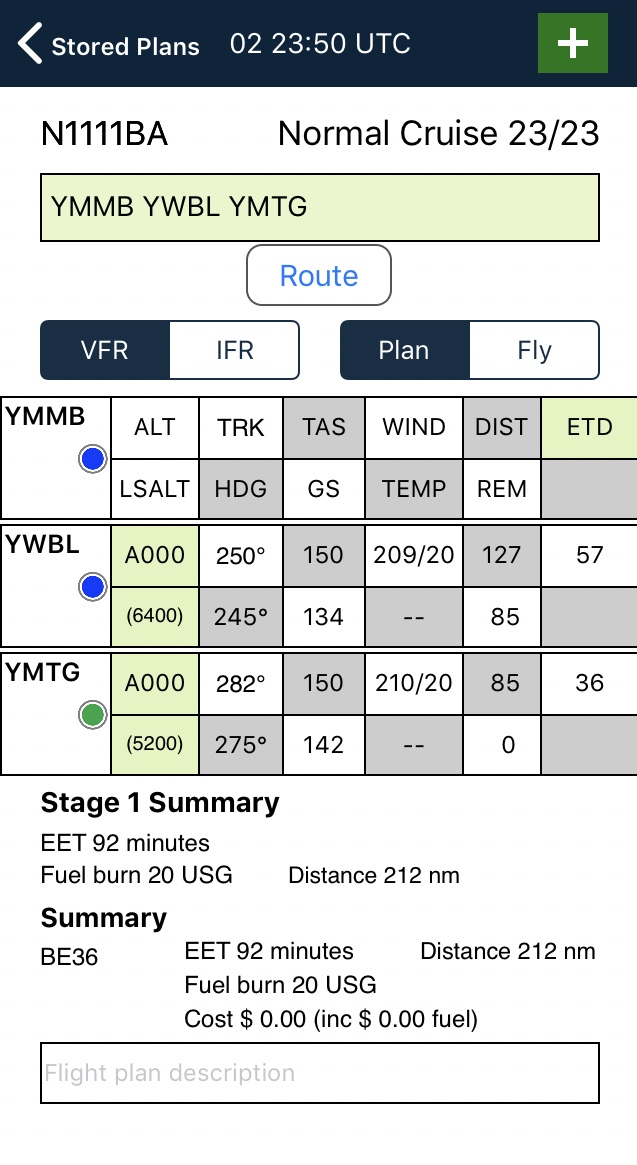Switch to IFR flight rules
The image size is (637, 1165).
pyautogui.click(x=235, y=350)
